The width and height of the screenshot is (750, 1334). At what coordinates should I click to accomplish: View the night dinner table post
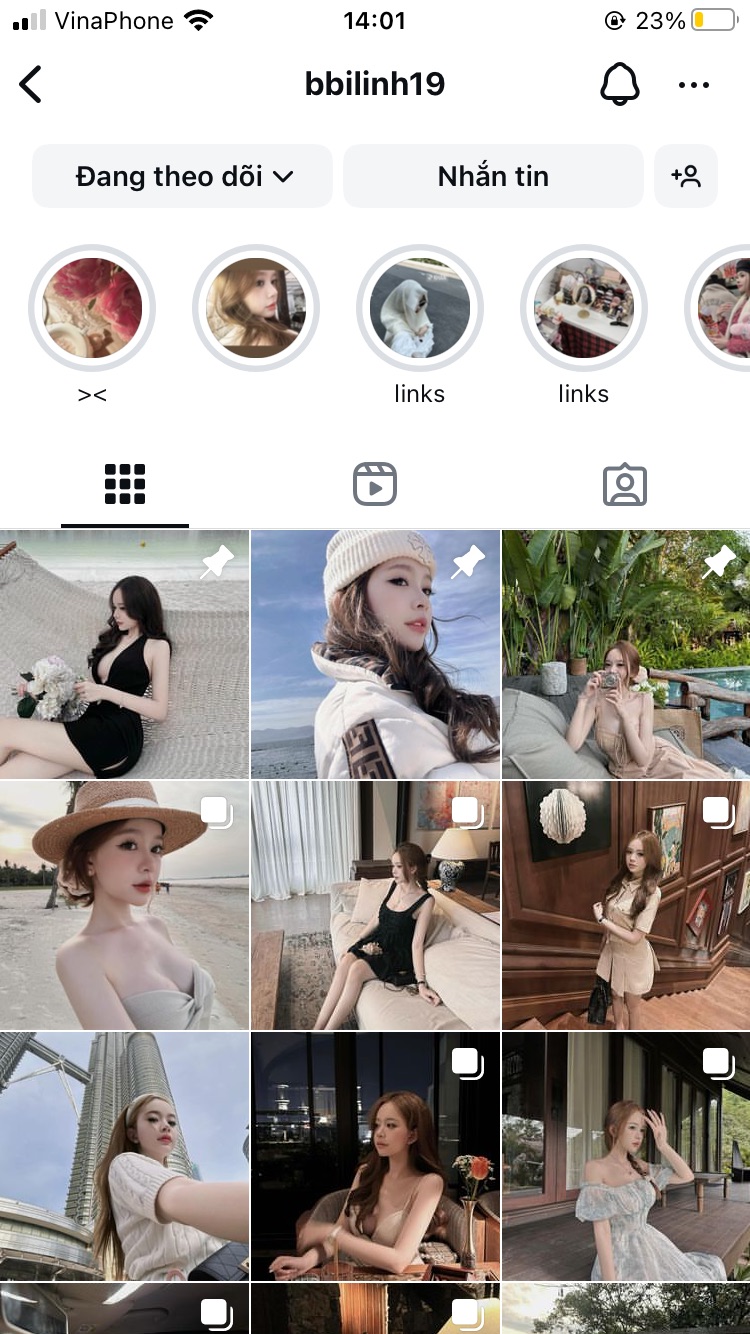tap(375, 1157)
